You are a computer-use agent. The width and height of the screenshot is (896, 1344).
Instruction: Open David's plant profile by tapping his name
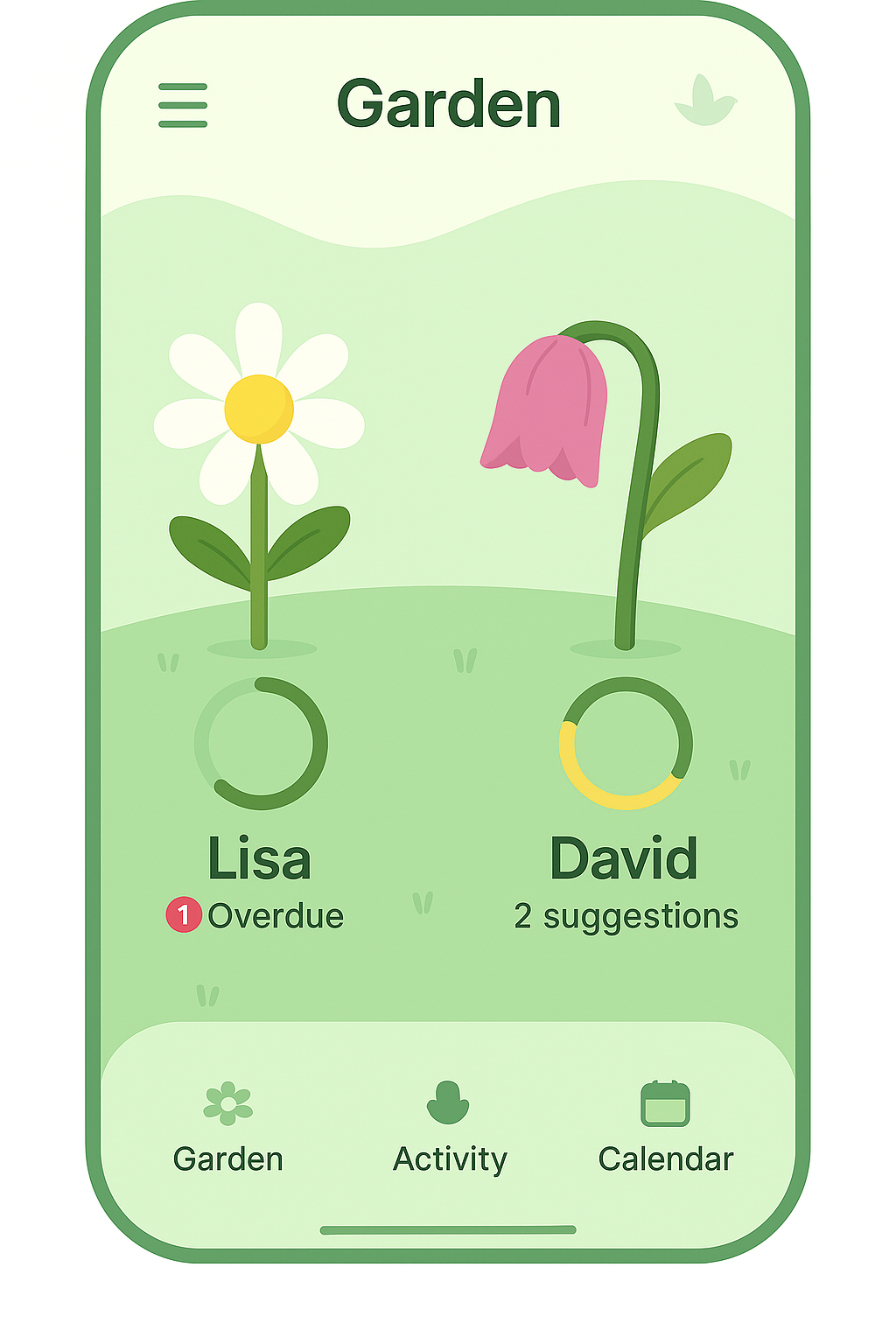pyautogui.click(x=624, y=858)
